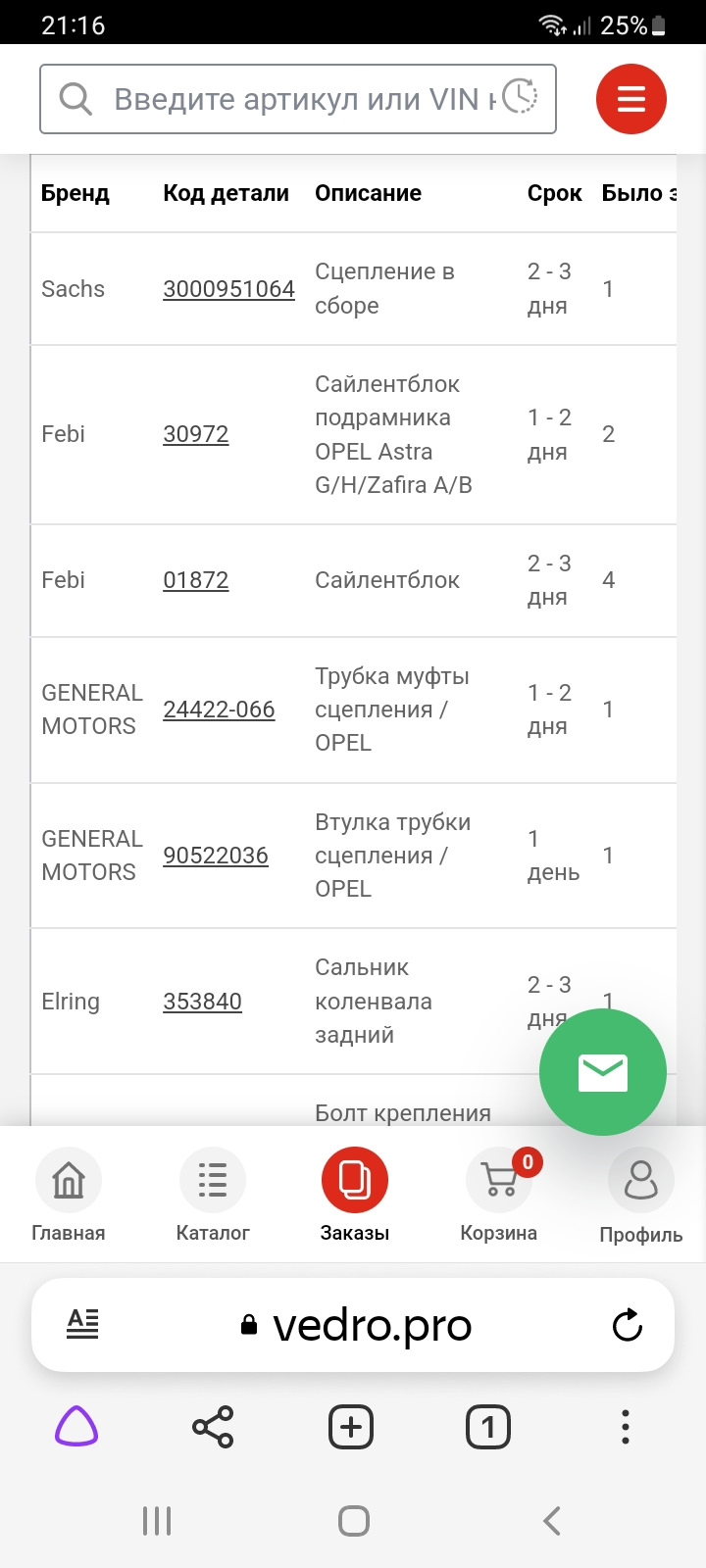Open the browser share icon

(x=212, y=1427)
